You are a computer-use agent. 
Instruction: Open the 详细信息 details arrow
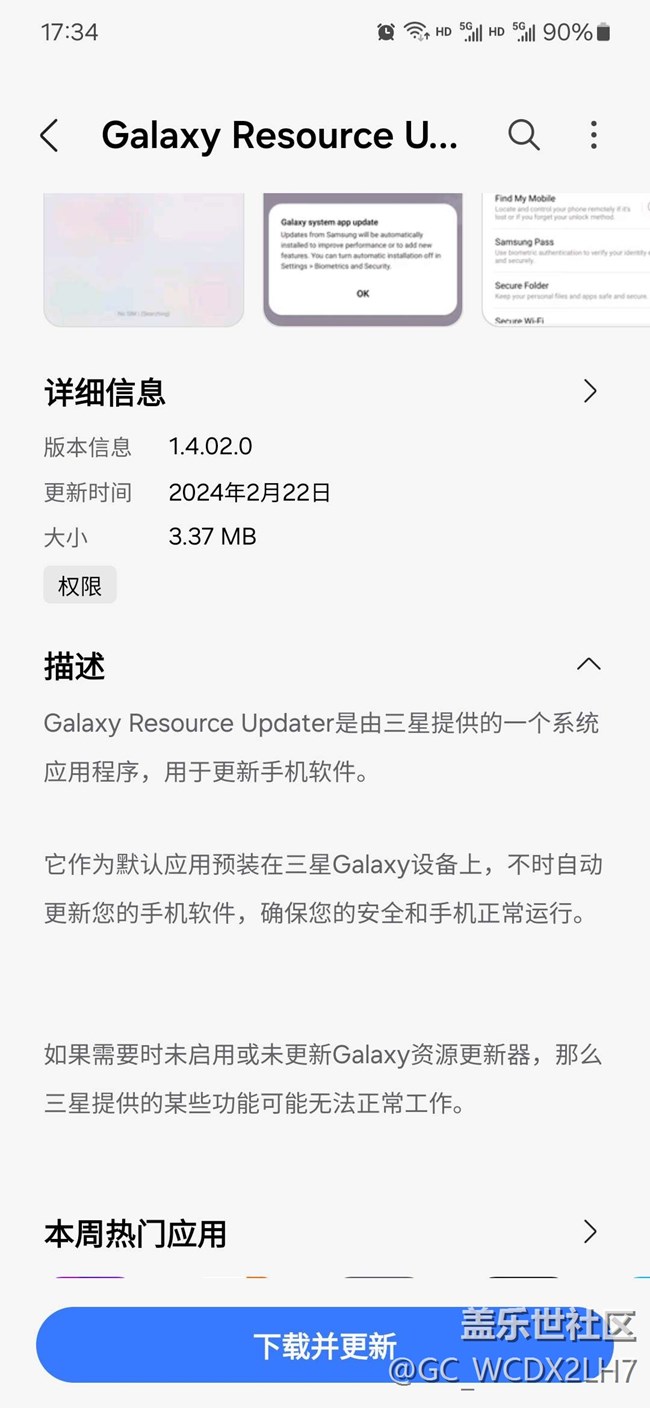point(590,391)
